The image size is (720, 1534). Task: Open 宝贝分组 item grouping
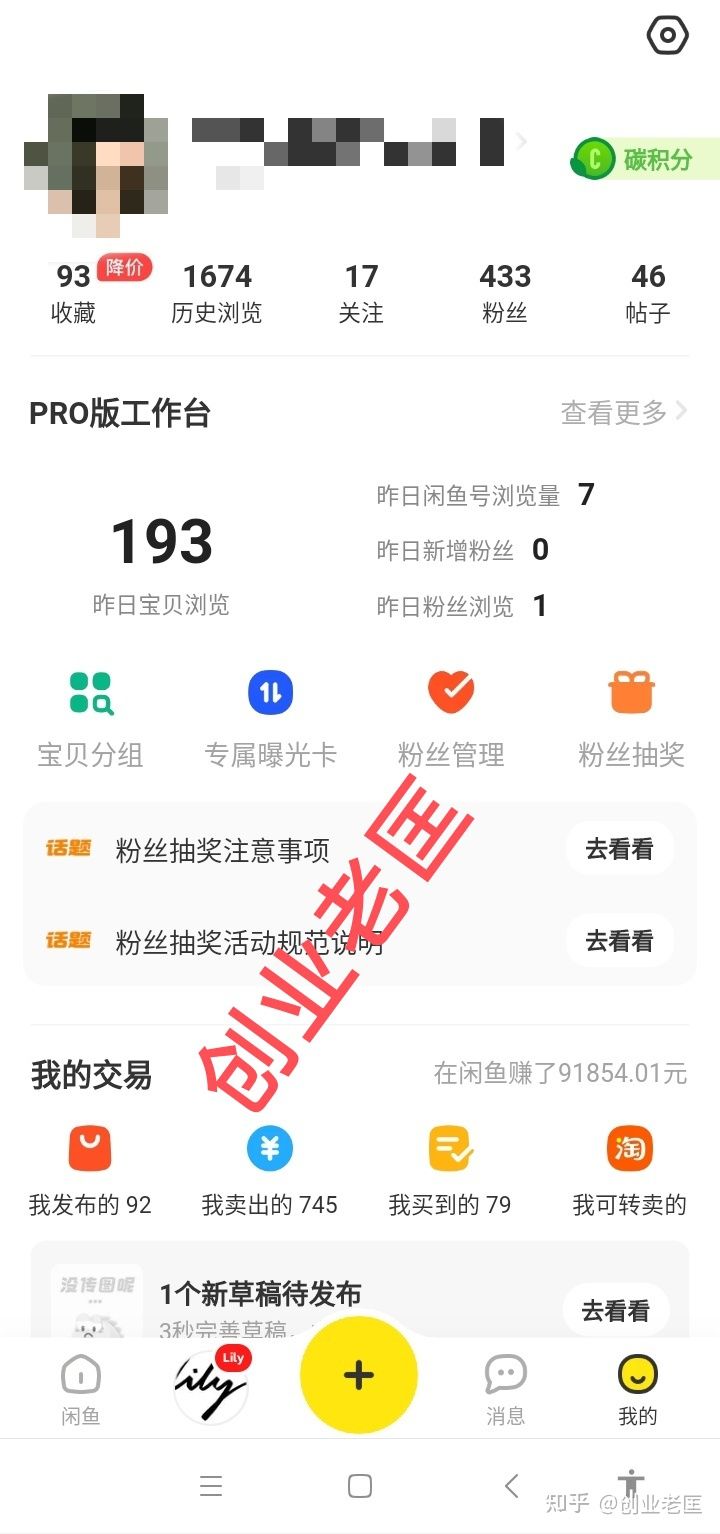(x=91, y=717)
